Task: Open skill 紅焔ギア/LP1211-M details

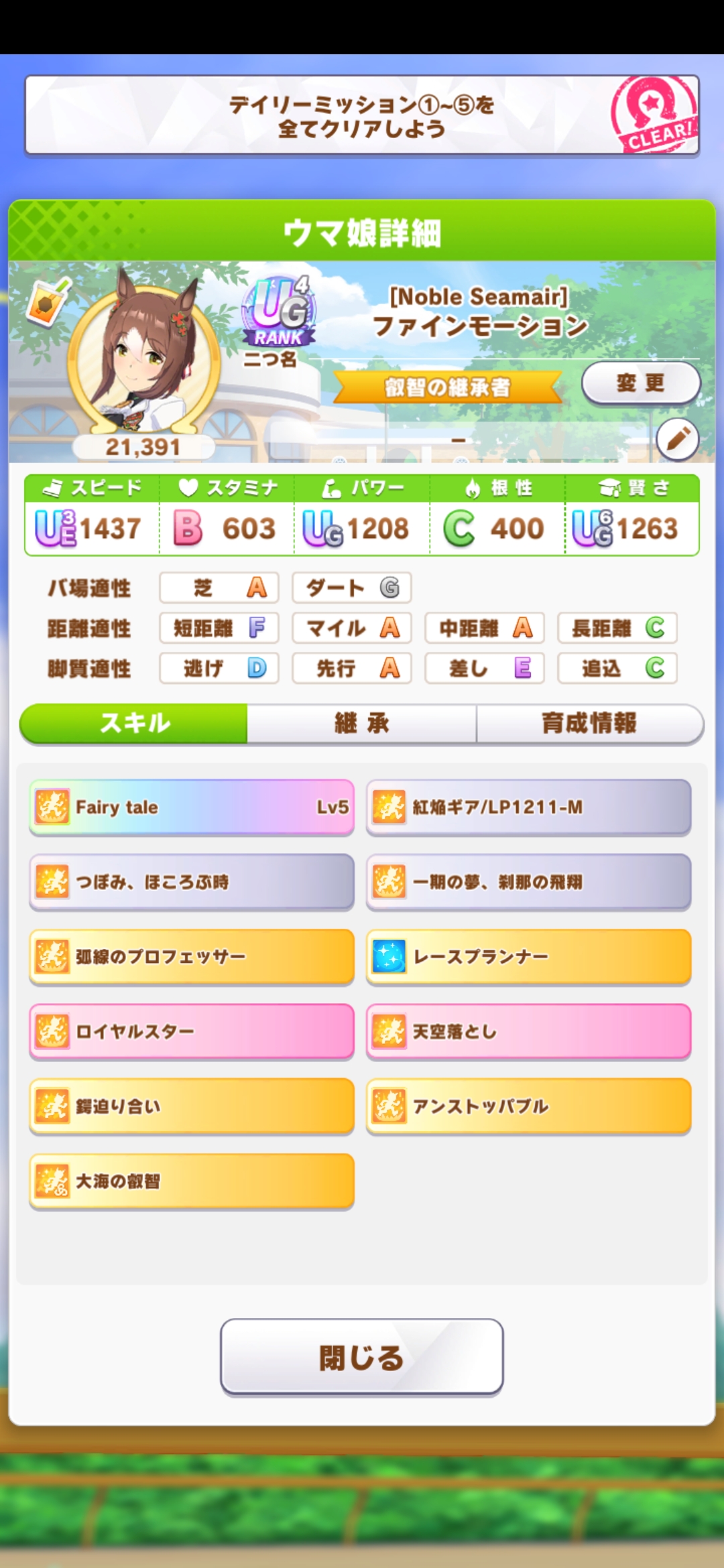Action: coord(528,807)
